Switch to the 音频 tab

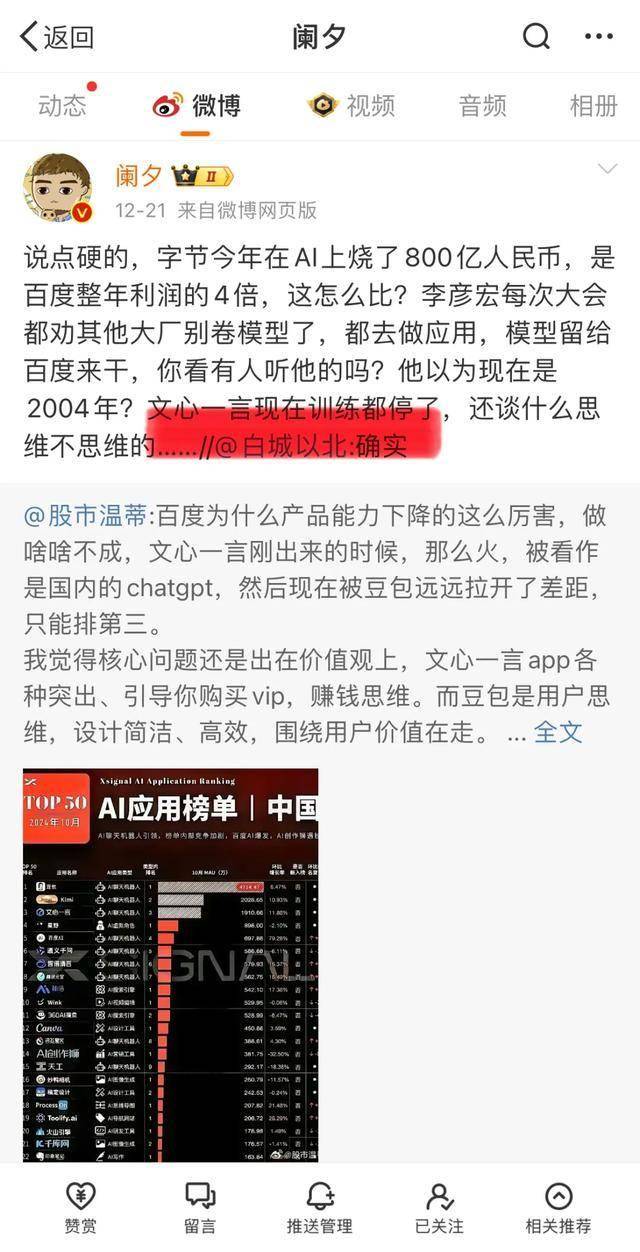(482, 105)
